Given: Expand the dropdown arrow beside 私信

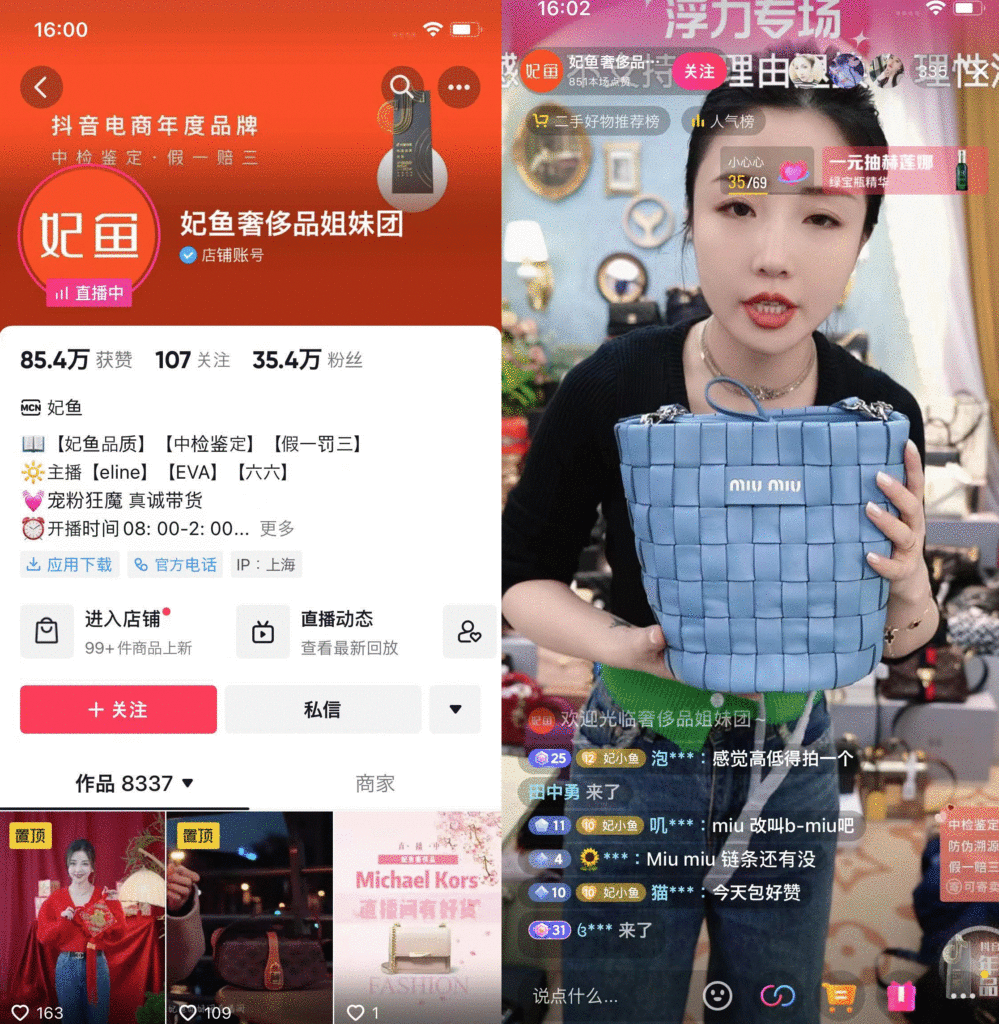Looking at the screenshot, I should point(455,710).
